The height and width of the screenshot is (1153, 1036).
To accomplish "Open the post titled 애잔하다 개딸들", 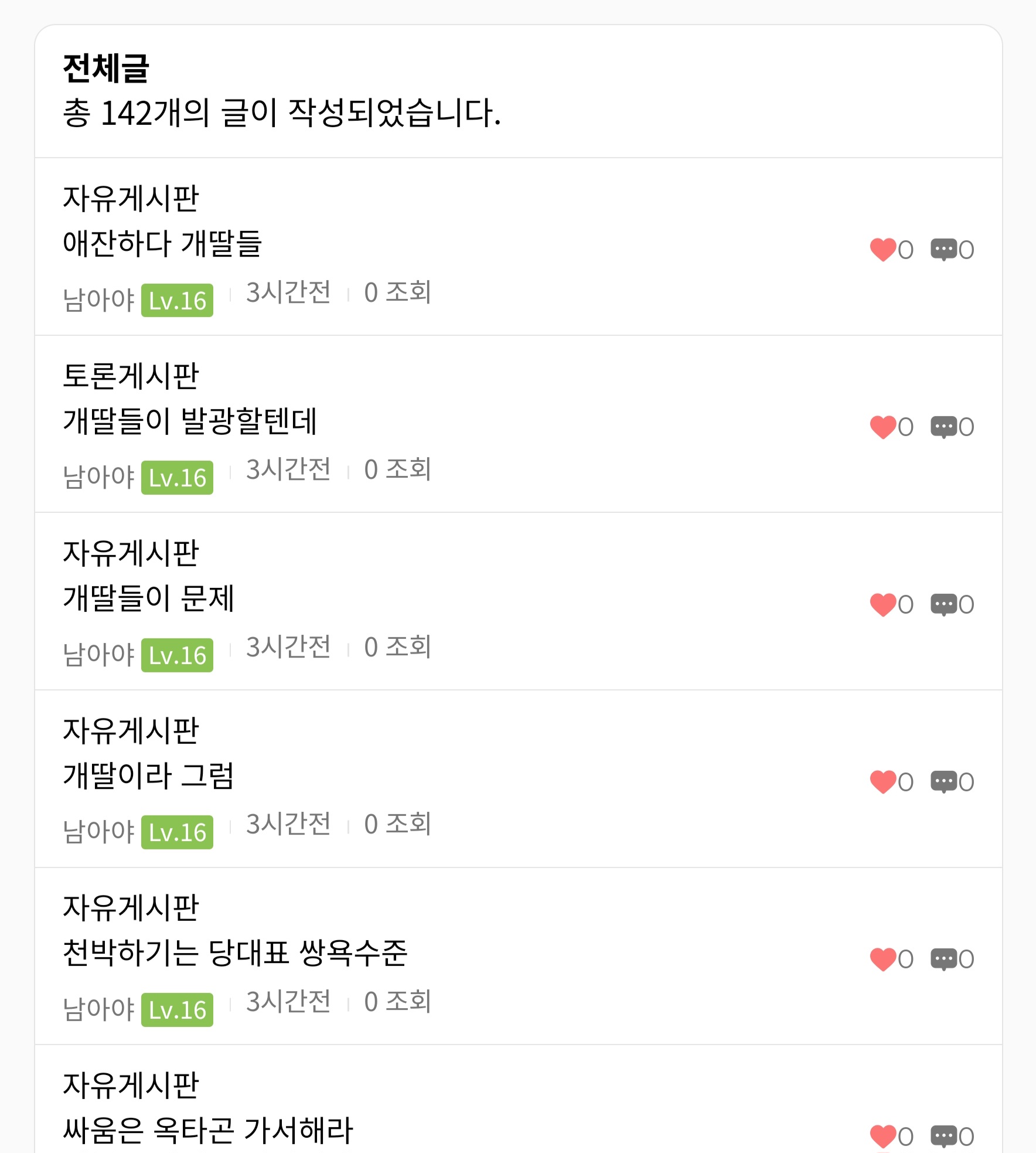I will tap(162, 243).
